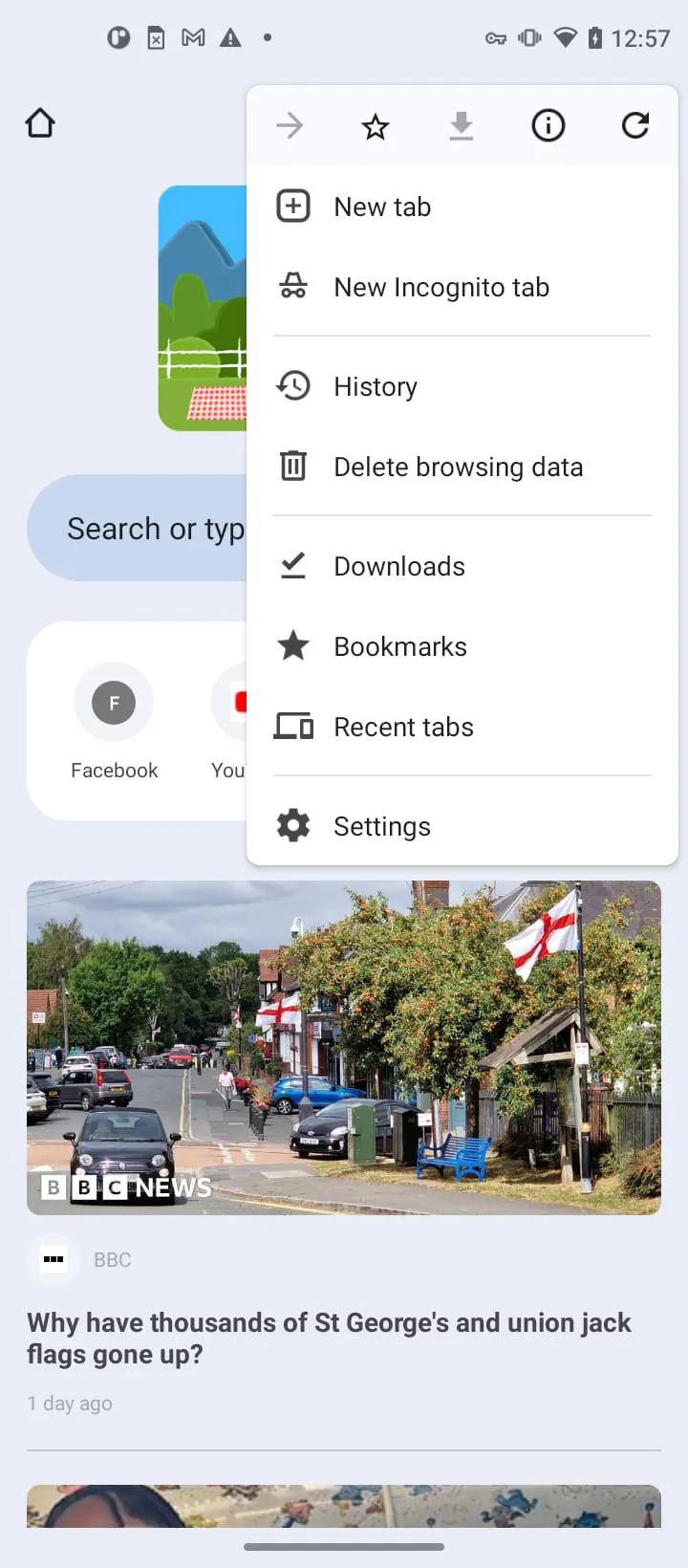
Task: Open browsing History
Action: [375, 386]
